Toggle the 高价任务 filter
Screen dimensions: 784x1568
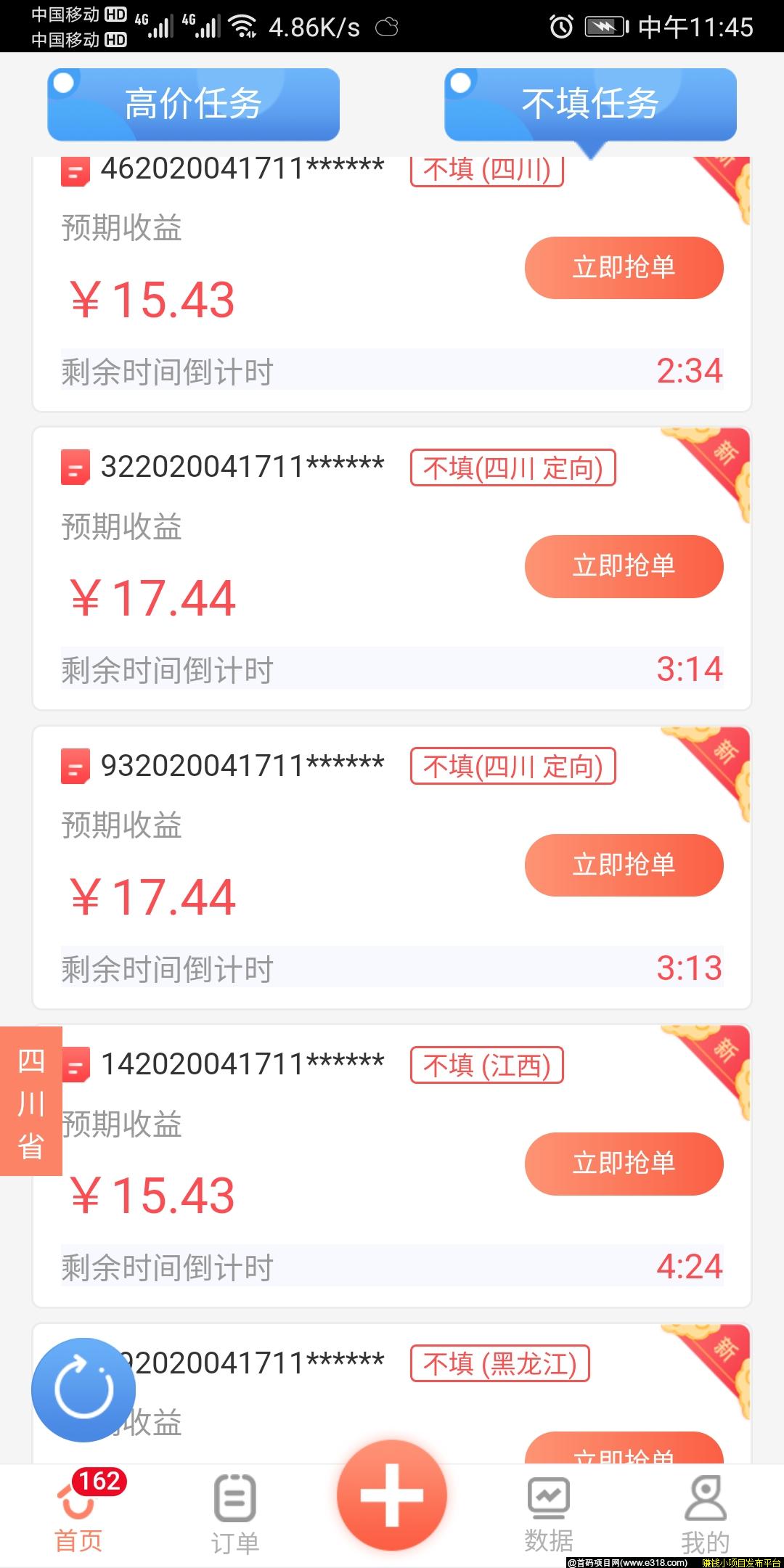(x=192, y=105)
